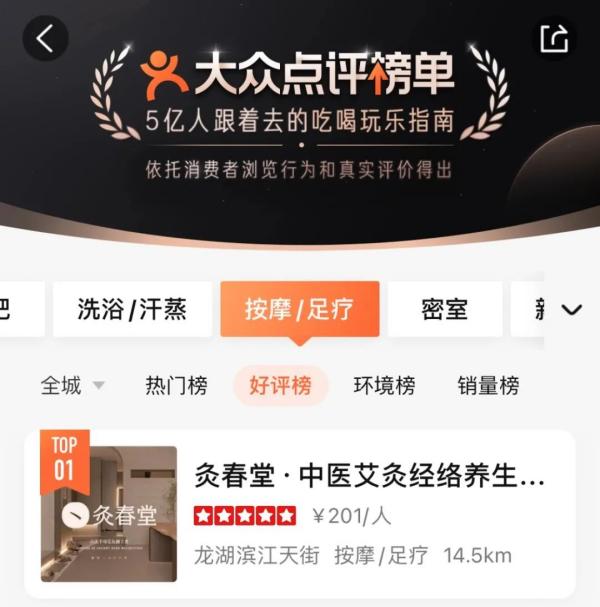Open the 全城 area dropdown
Viewport: 600px width, 607px height.
72,385
